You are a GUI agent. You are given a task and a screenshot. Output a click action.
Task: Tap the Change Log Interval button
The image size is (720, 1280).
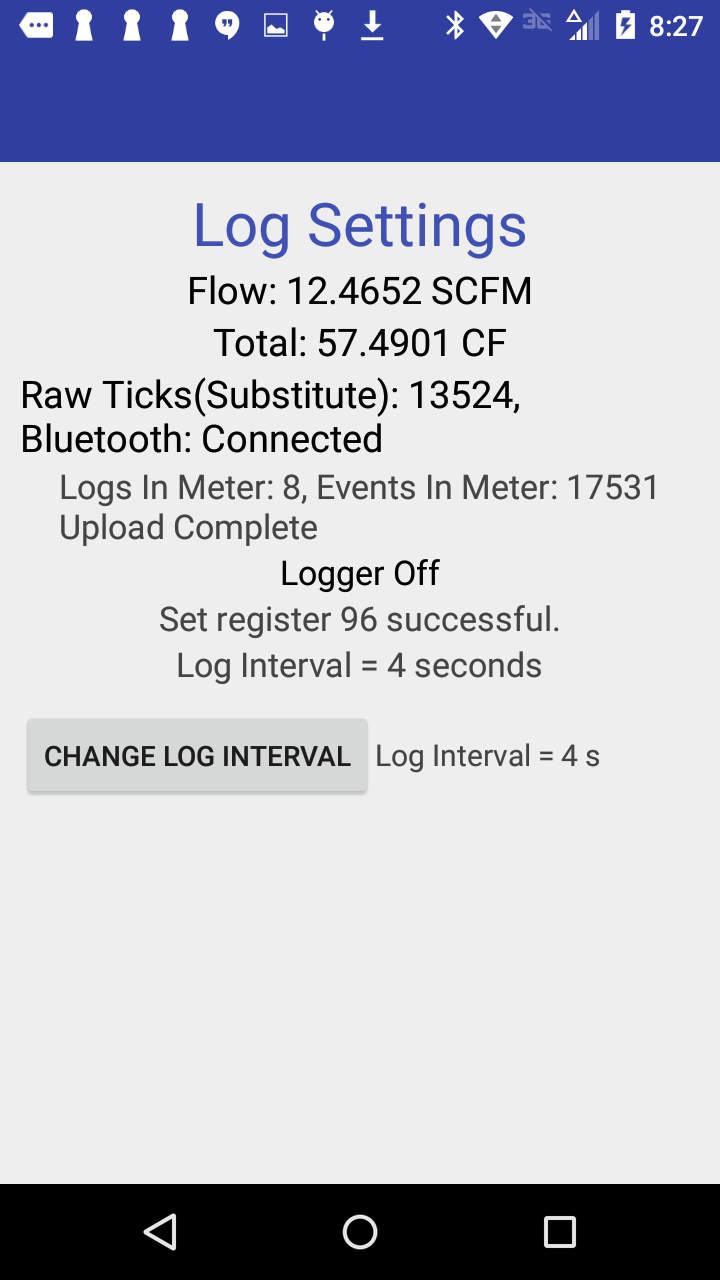tap(197, 756)
